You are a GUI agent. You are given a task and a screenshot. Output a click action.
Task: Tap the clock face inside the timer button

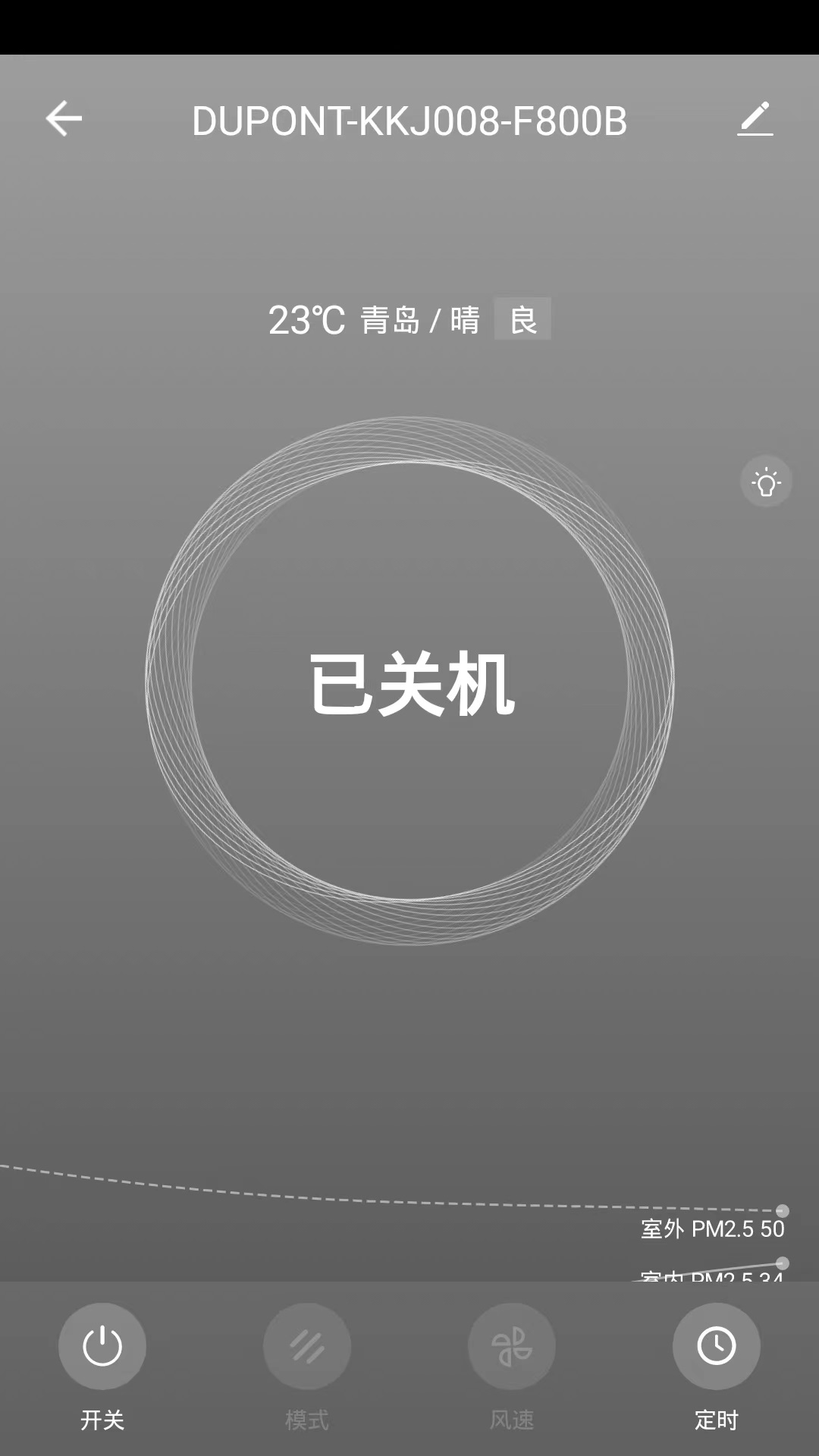(x=715, y=1346)
